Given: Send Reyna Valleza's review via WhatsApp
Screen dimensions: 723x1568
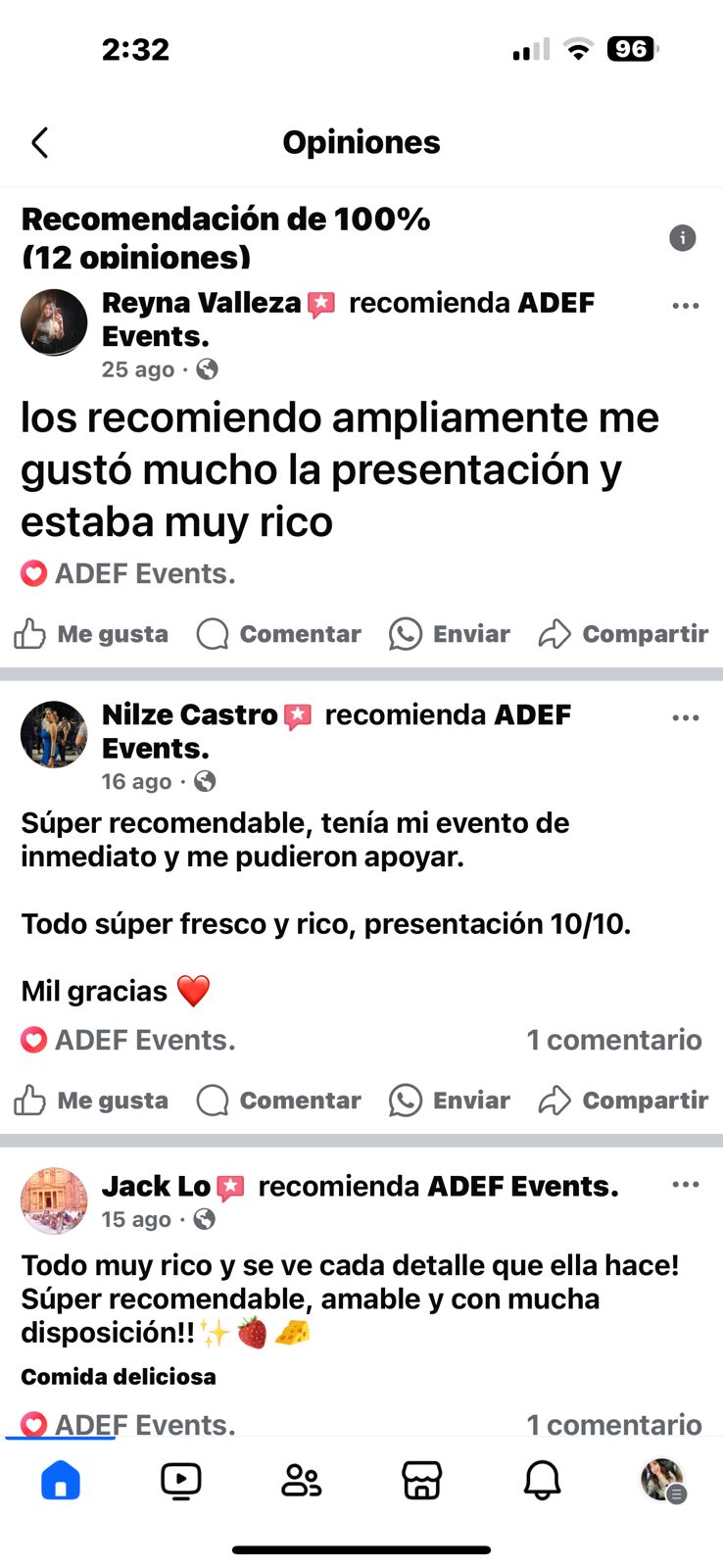Looking at the screenshot, I should pyautogui.click(x=450, y=634).
